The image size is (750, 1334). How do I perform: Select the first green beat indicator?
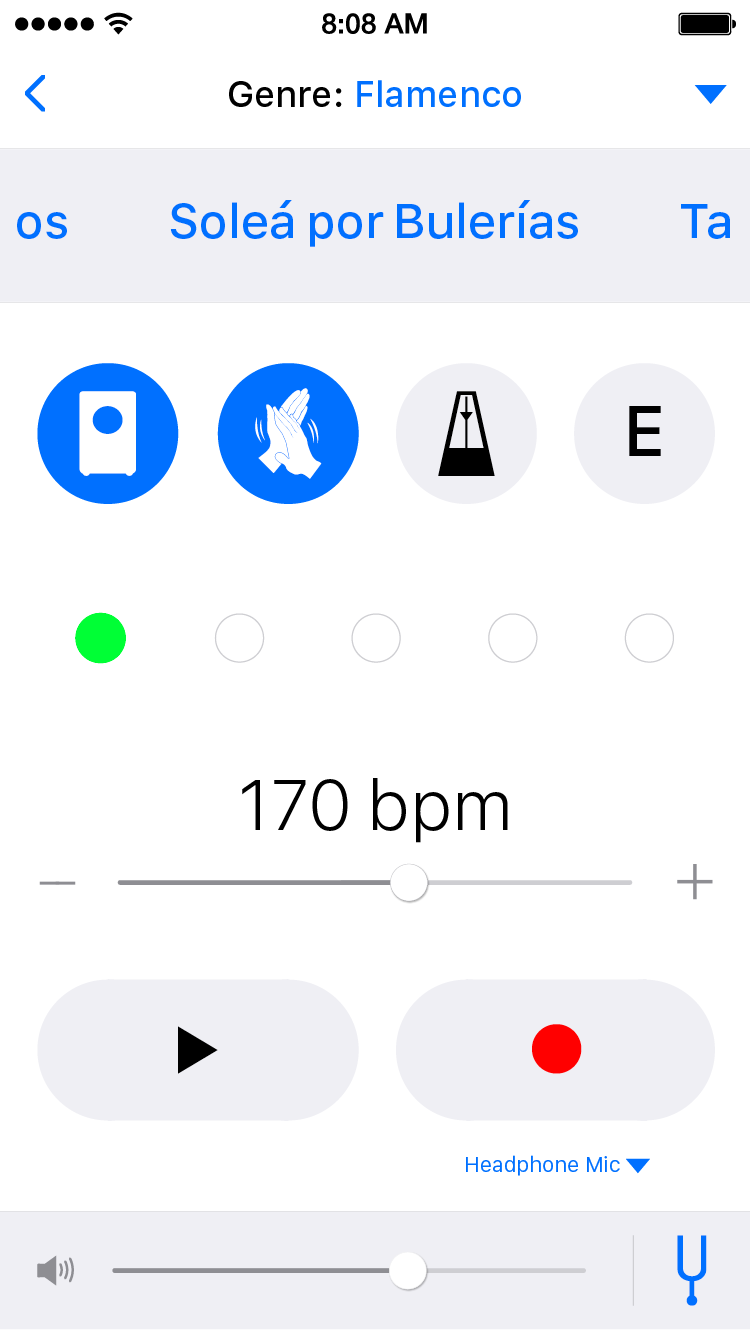point(100,638)
